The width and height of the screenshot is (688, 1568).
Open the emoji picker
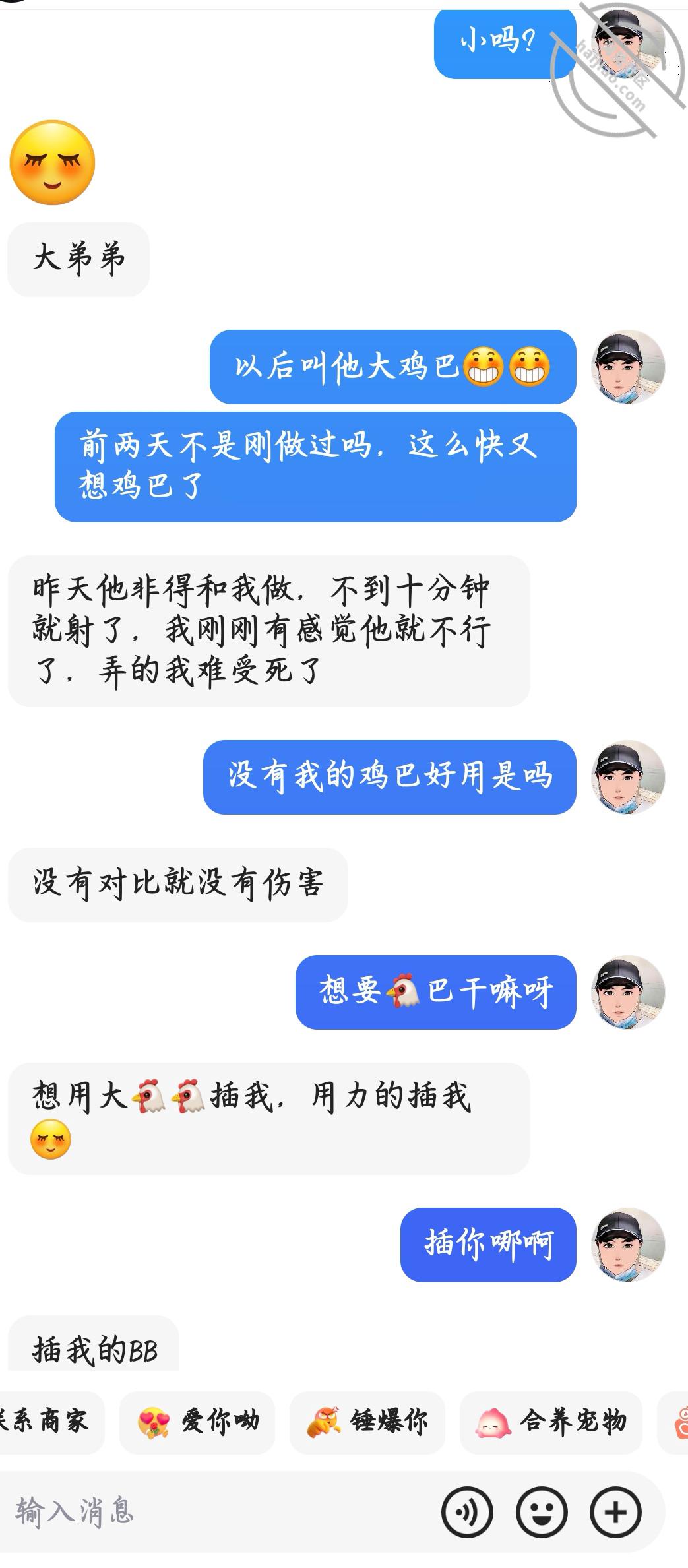point(542,1512)
